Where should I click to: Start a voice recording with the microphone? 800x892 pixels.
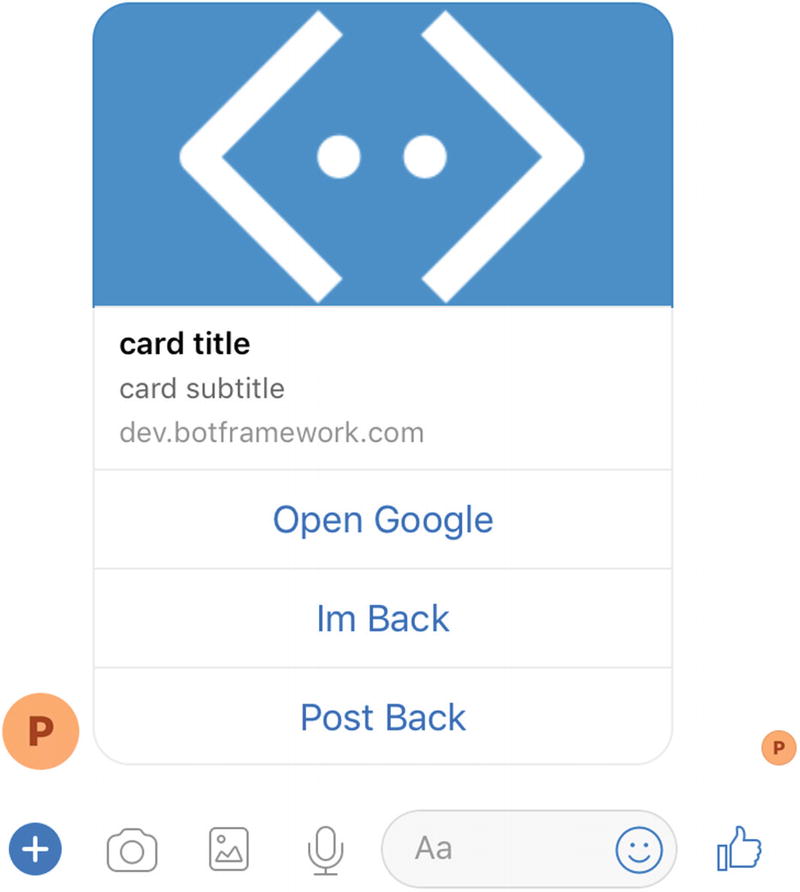(322, 850)
